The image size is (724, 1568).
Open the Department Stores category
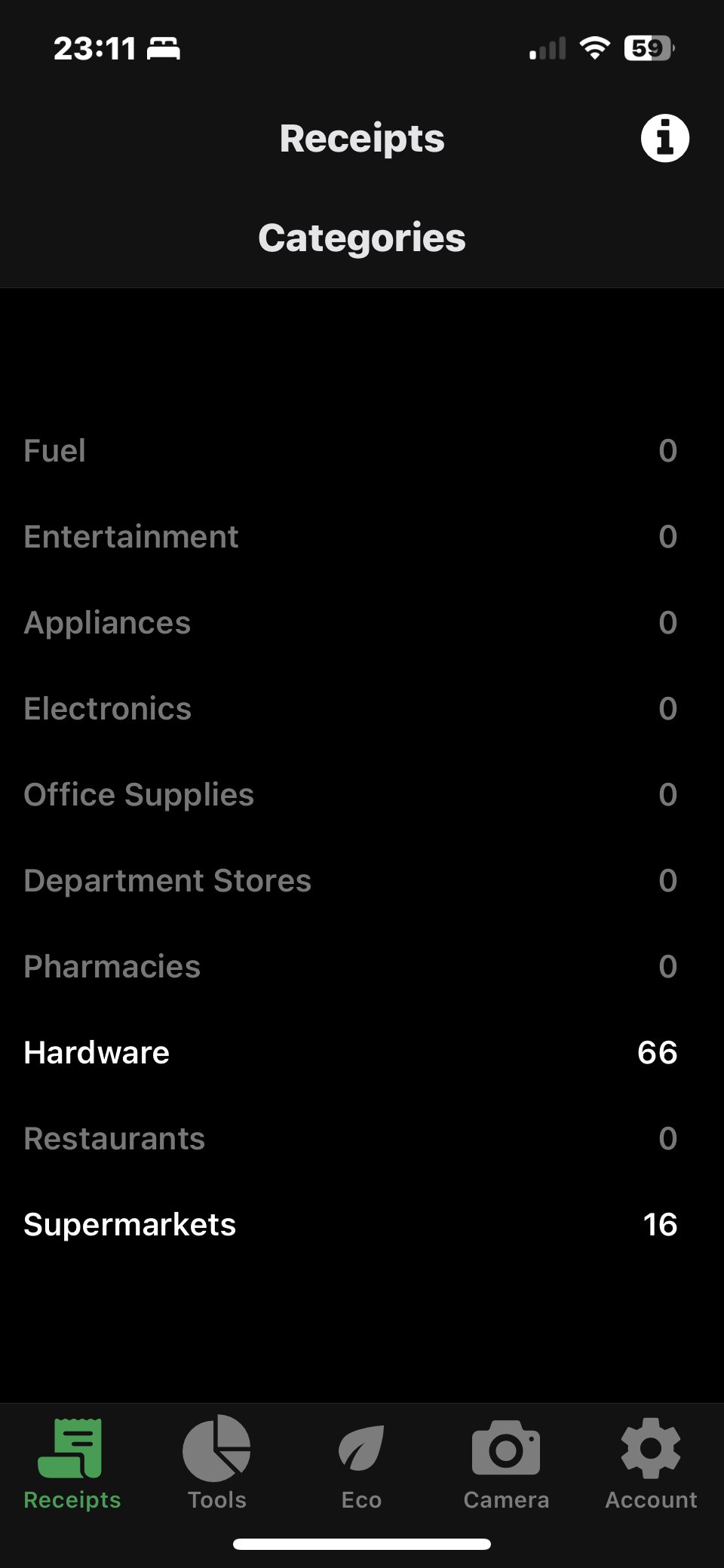click(x=362, y=880)
